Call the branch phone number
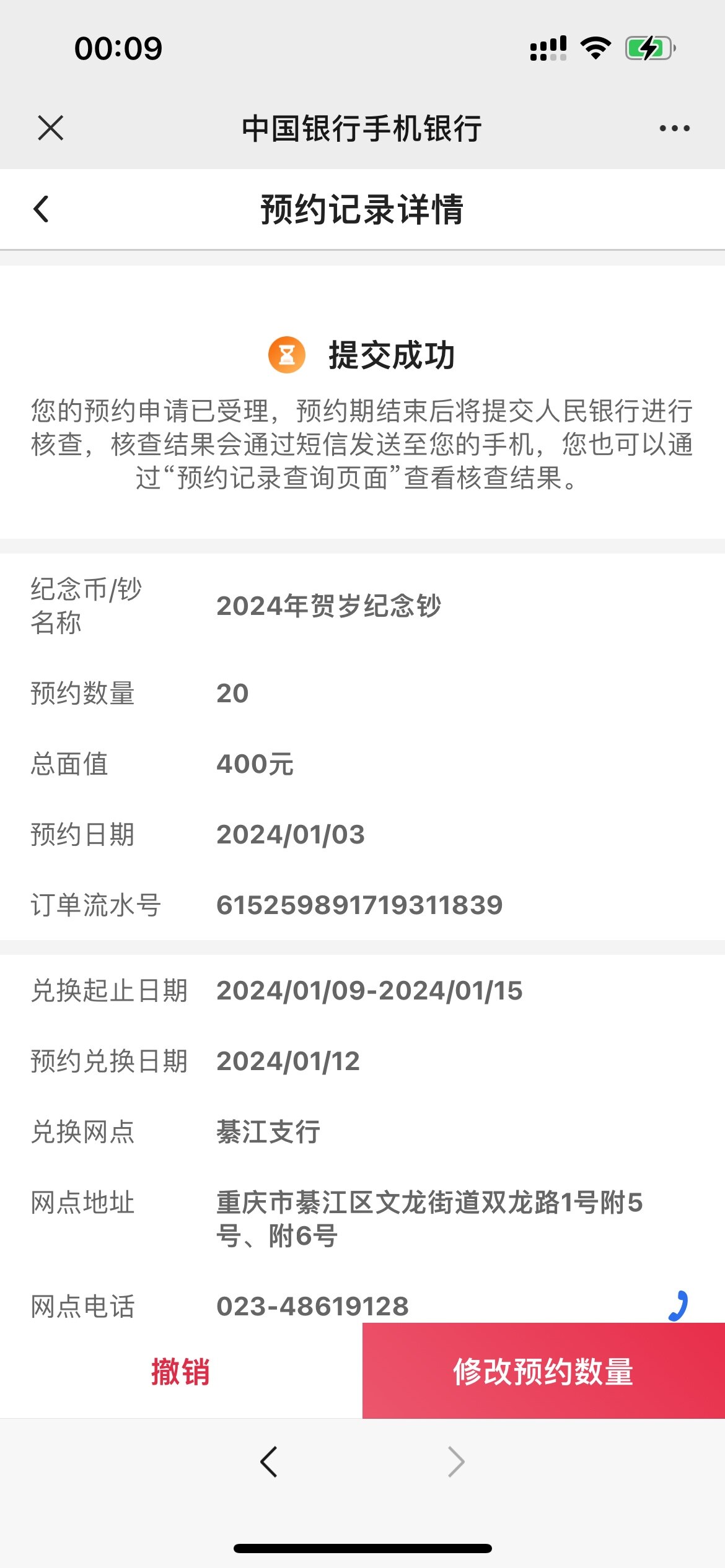The image size is (725, 1568). (x=679, y=1305)
